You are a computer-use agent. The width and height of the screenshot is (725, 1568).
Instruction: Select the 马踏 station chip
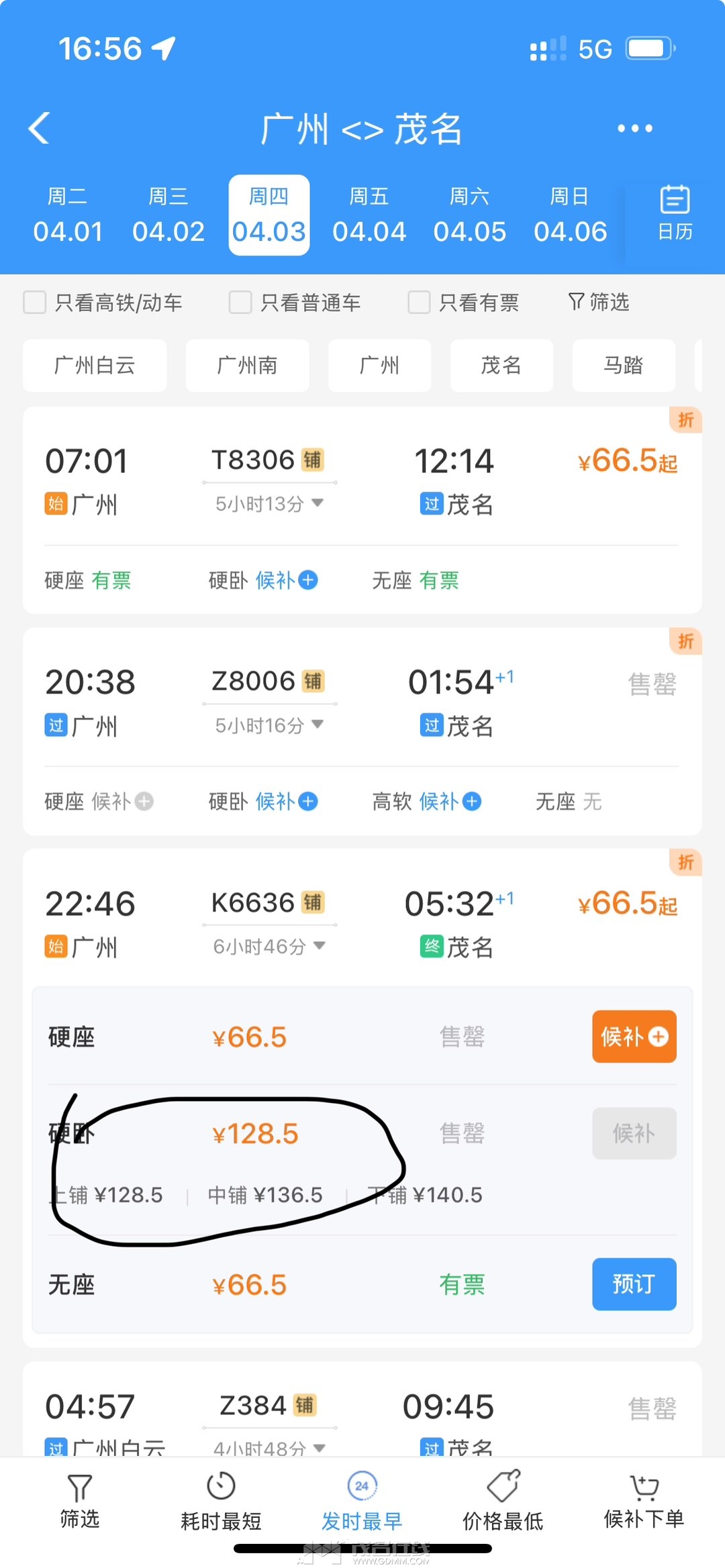(623, 366)
